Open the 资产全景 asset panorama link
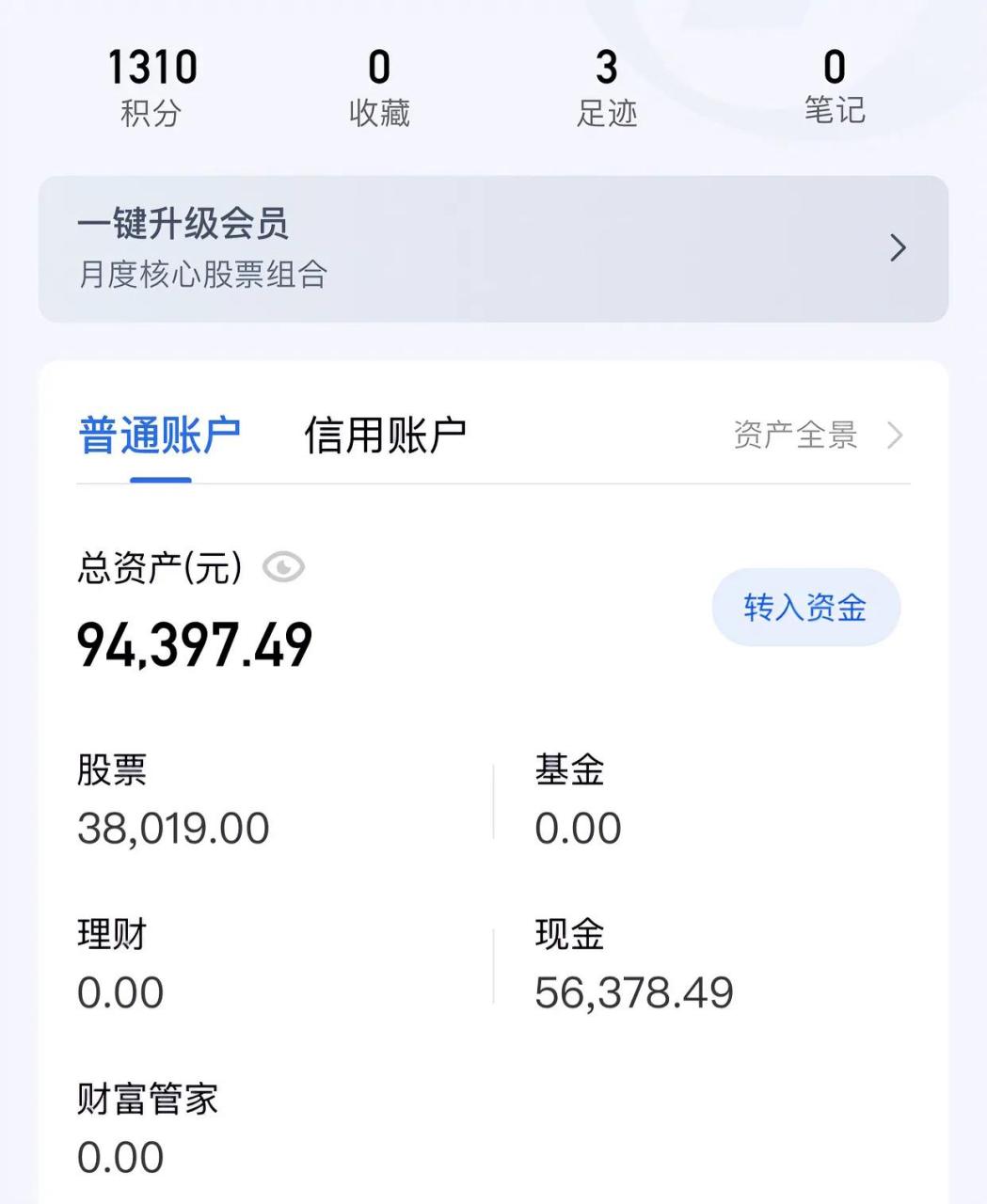The image size is (987, 1204). (797, 435)
